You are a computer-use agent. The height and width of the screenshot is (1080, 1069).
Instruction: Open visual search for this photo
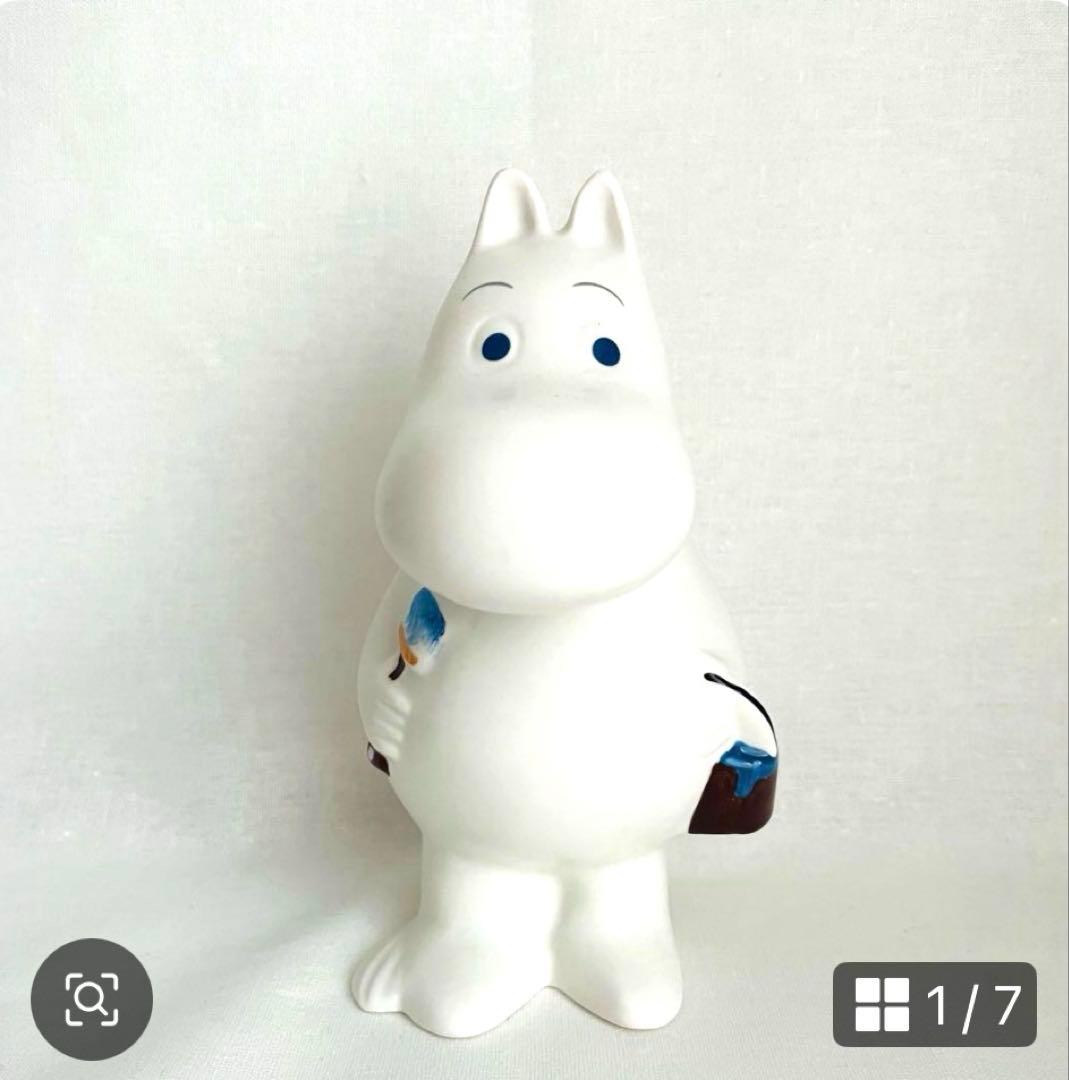pyautogui.click(x=92, y=998)
